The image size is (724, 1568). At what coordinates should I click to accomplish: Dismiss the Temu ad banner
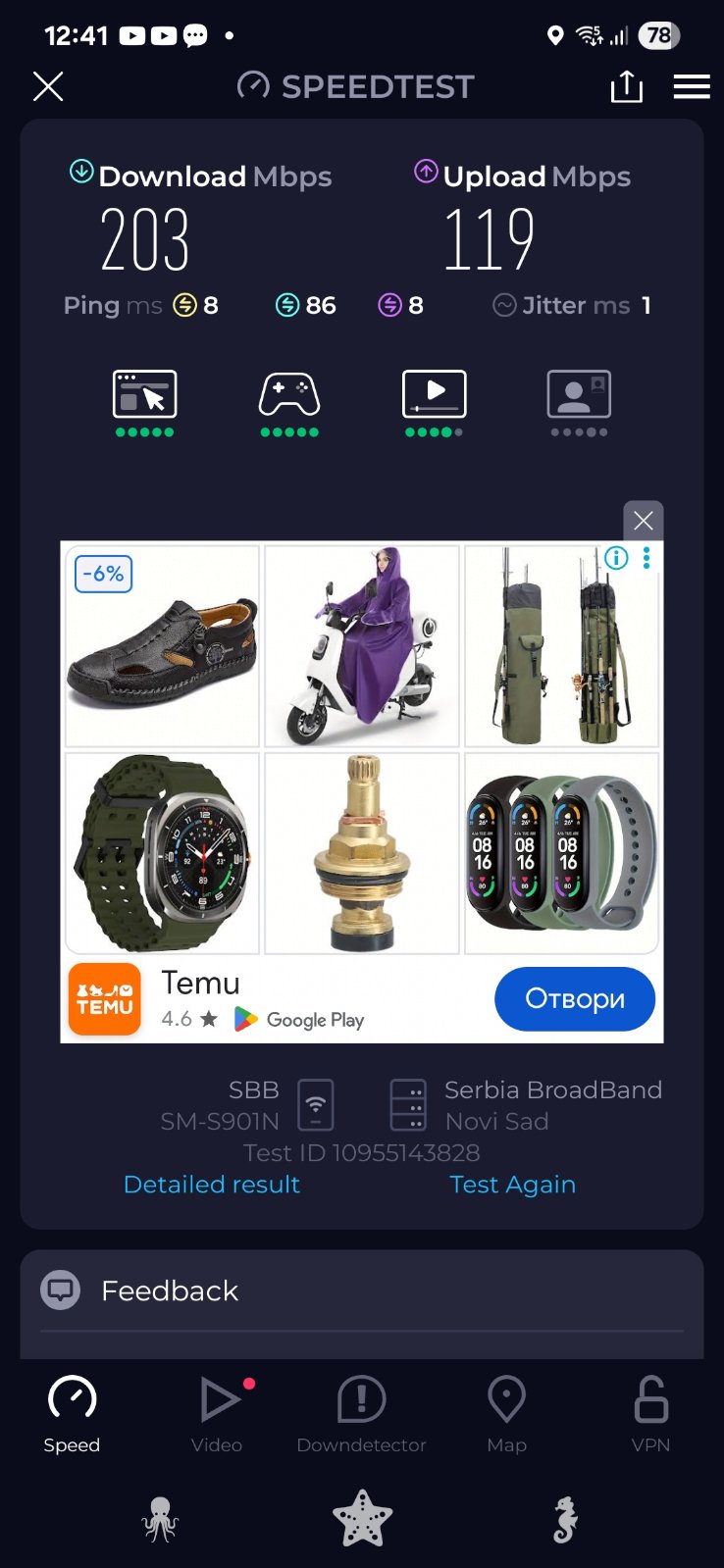(x=644, y=521)
